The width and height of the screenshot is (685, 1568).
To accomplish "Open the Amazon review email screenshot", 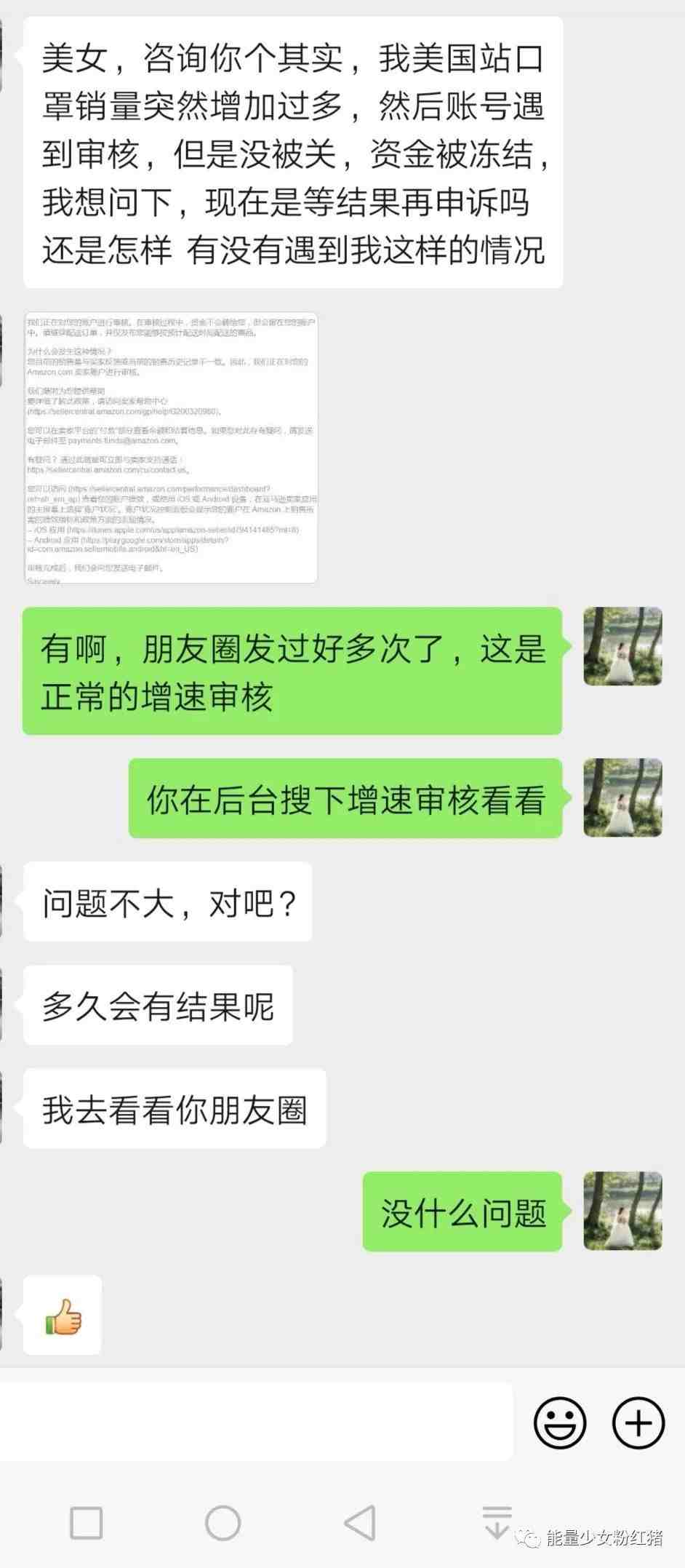I will (171, 447).
